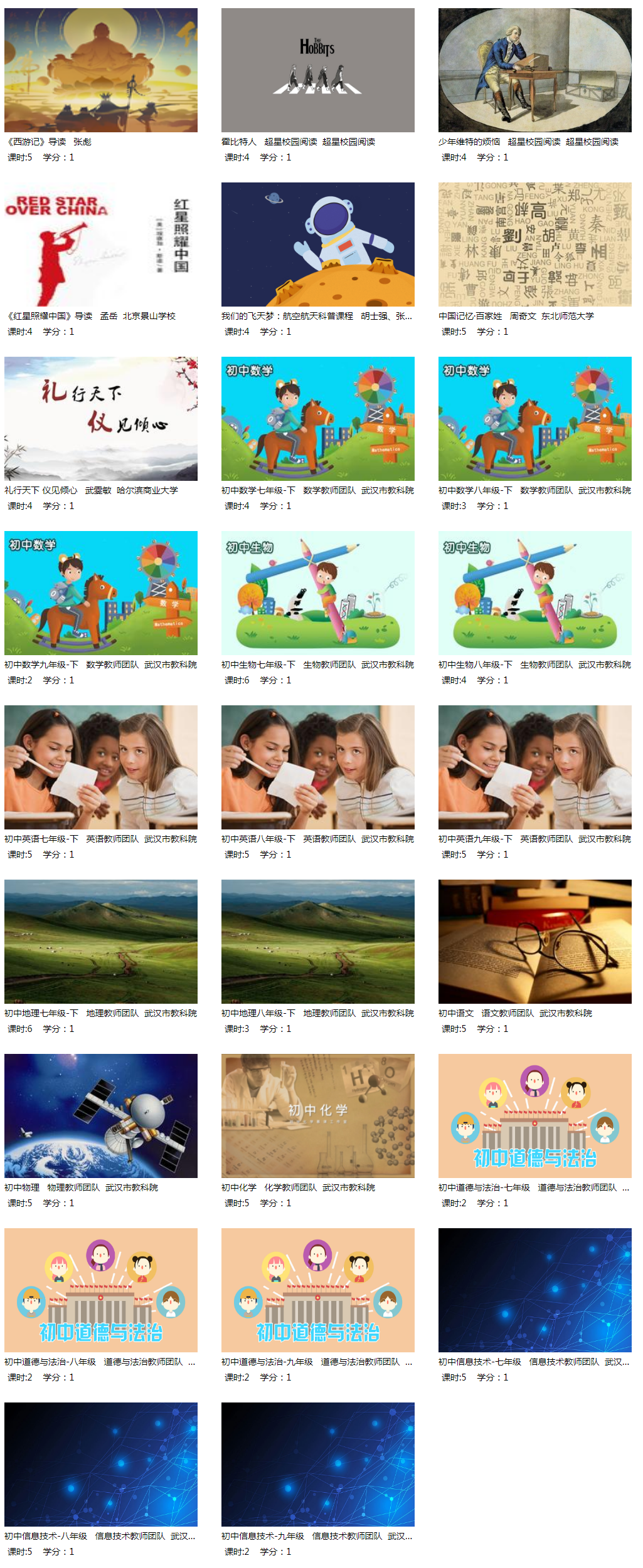
Task: Open 礼行天下 仪见倾心 etiquette course
Action: click(100, 419)
